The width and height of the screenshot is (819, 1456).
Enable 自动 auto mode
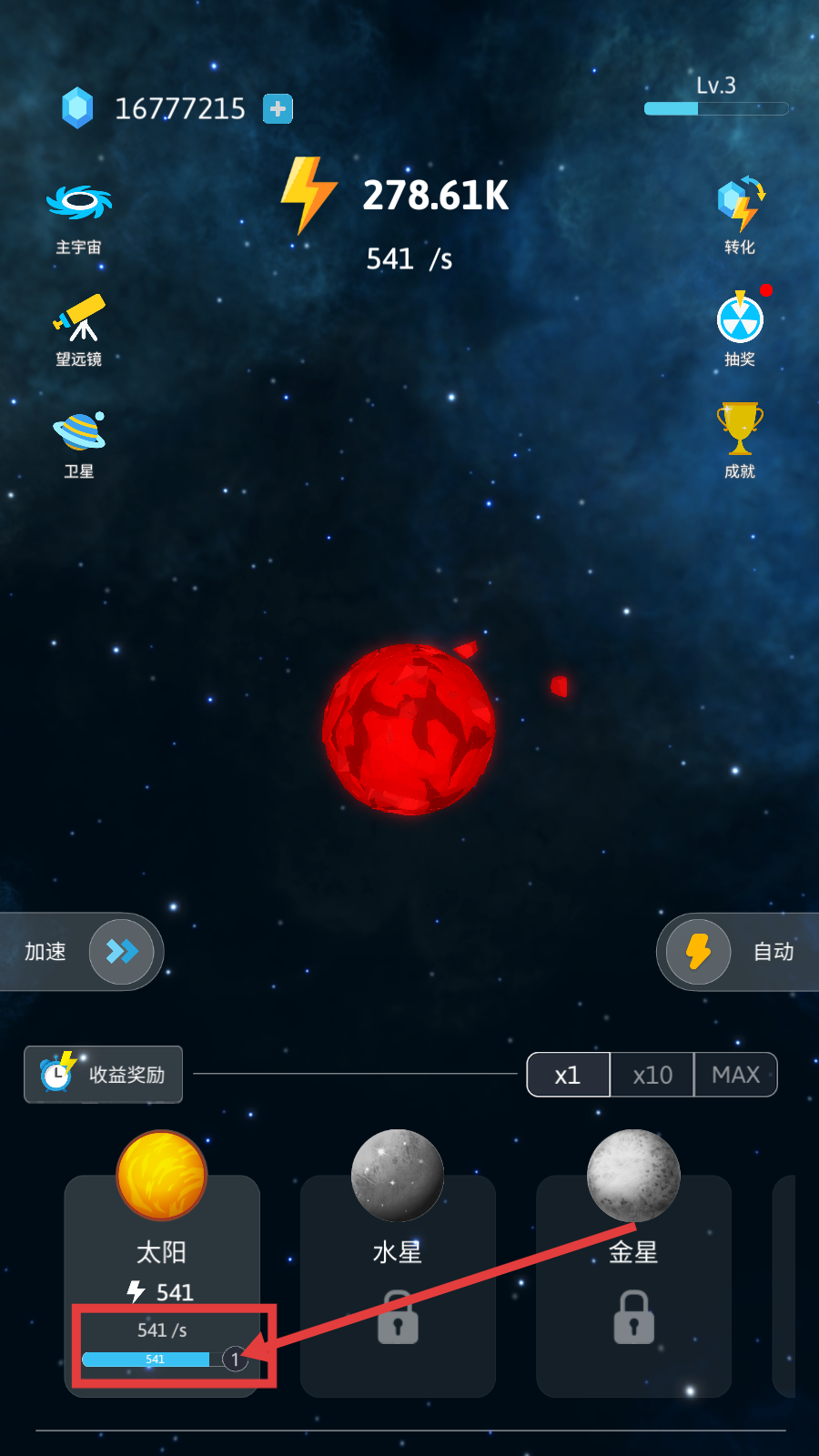699,952
